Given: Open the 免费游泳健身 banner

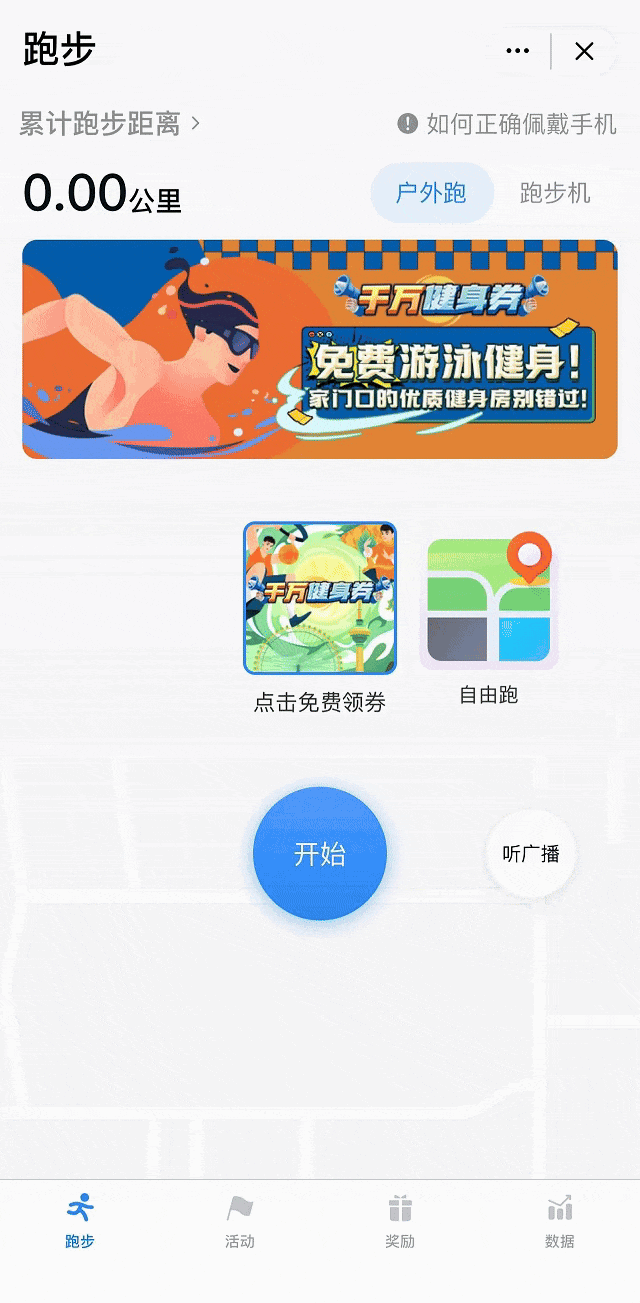Looking at the screenshot, I should [320, 349].
